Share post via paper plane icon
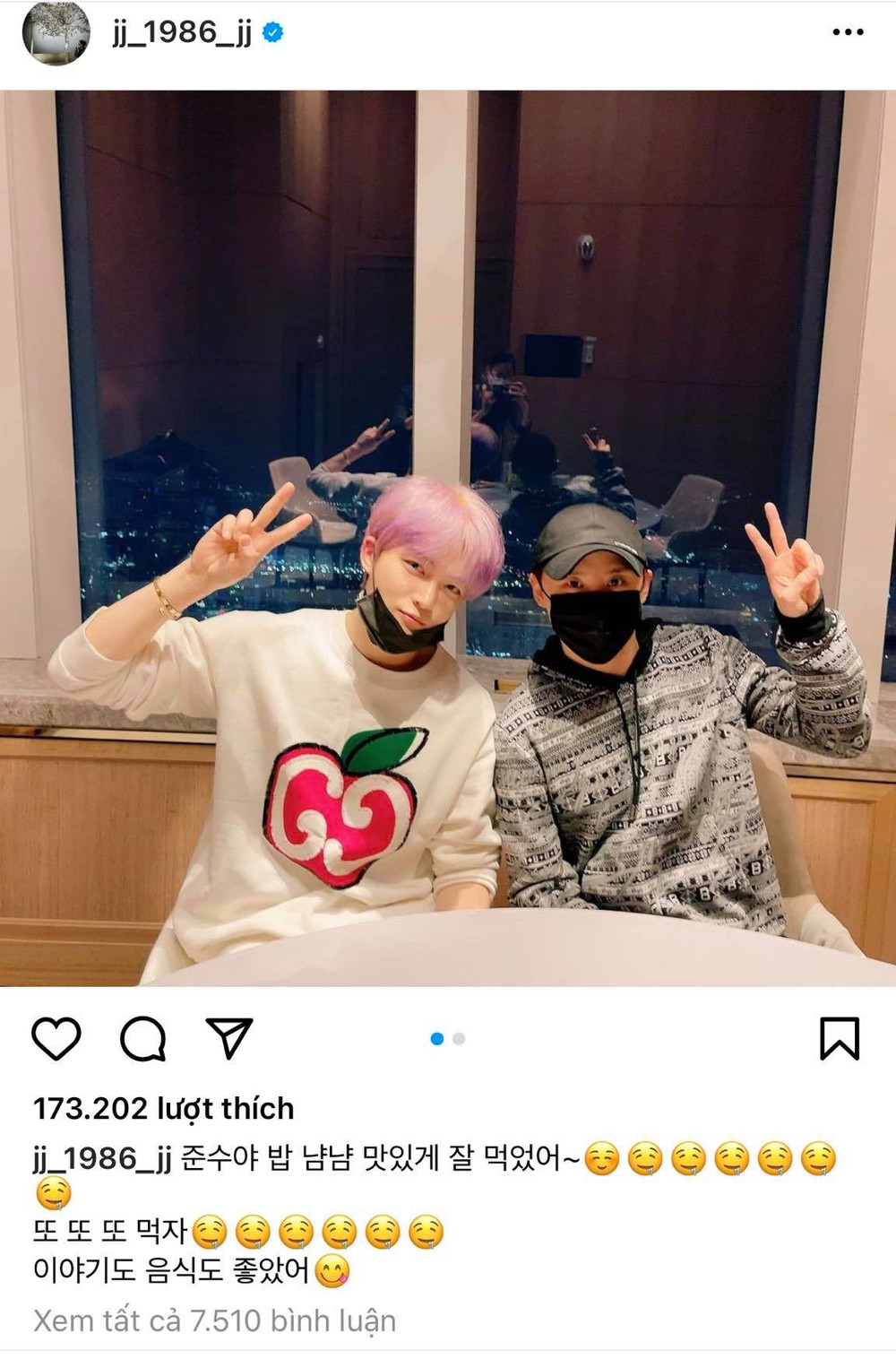This screenshot has width=896, height=1368. pos(229,1039)
